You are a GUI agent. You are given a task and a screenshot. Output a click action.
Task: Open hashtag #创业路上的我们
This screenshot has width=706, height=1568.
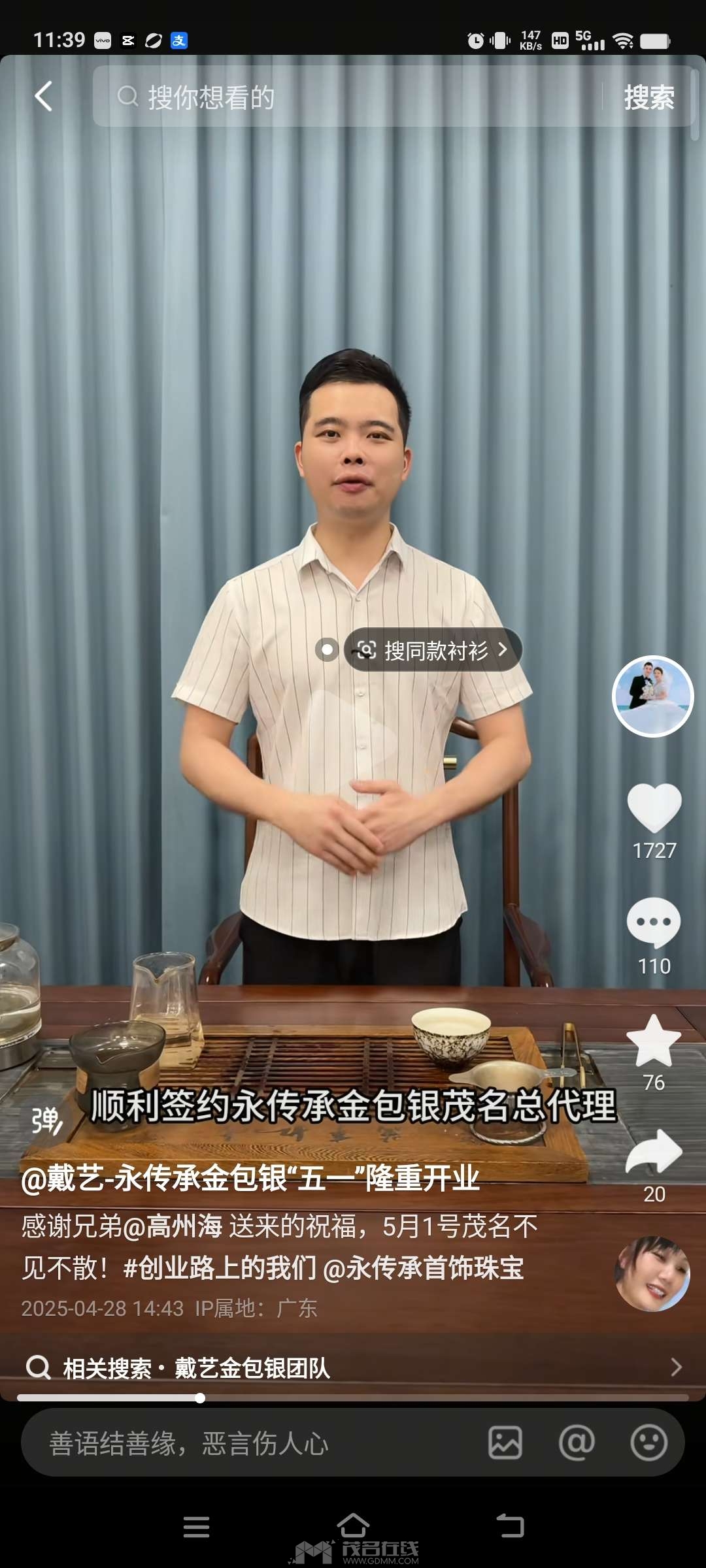tap(219, 1269)
